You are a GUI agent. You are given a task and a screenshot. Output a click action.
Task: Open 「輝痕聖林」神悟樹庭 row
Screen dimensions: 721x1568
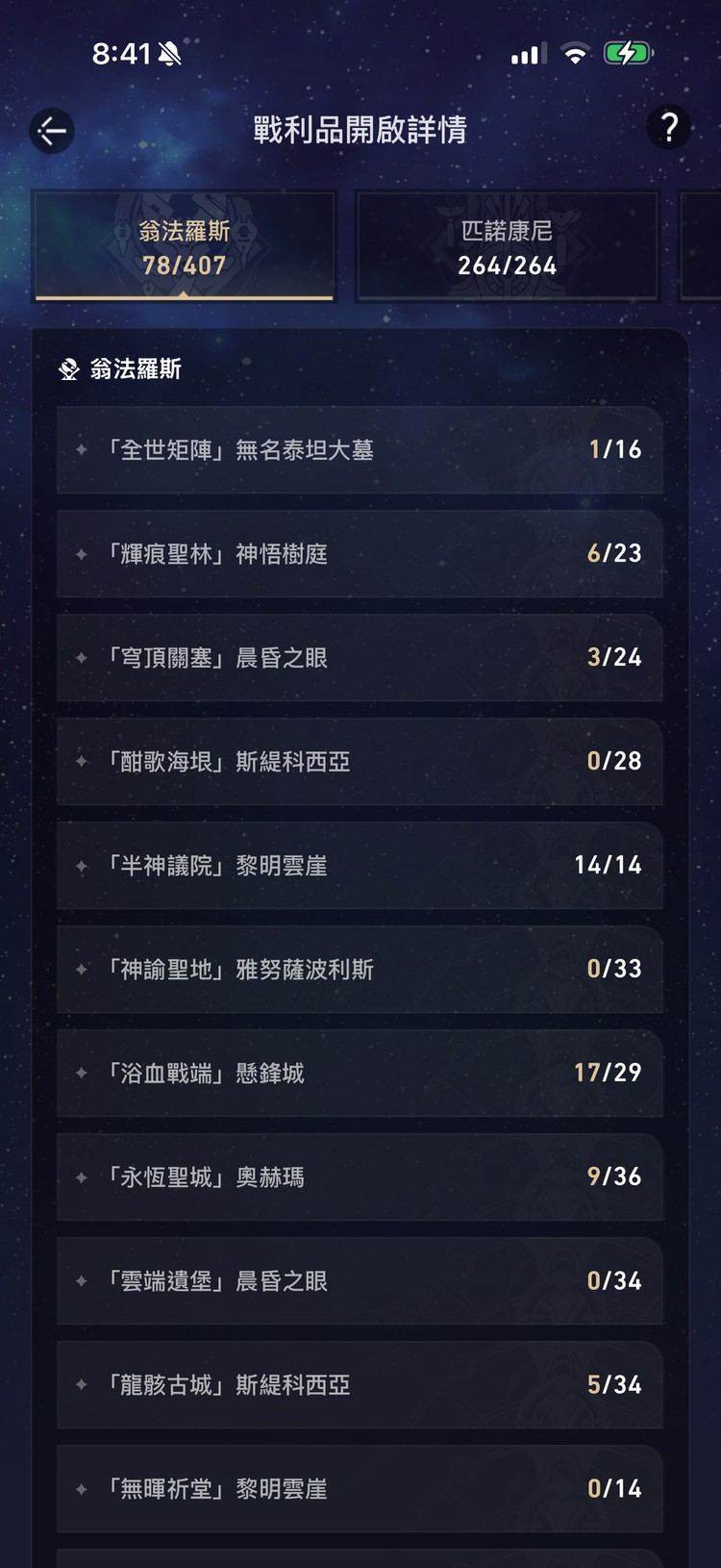point(360,554)
